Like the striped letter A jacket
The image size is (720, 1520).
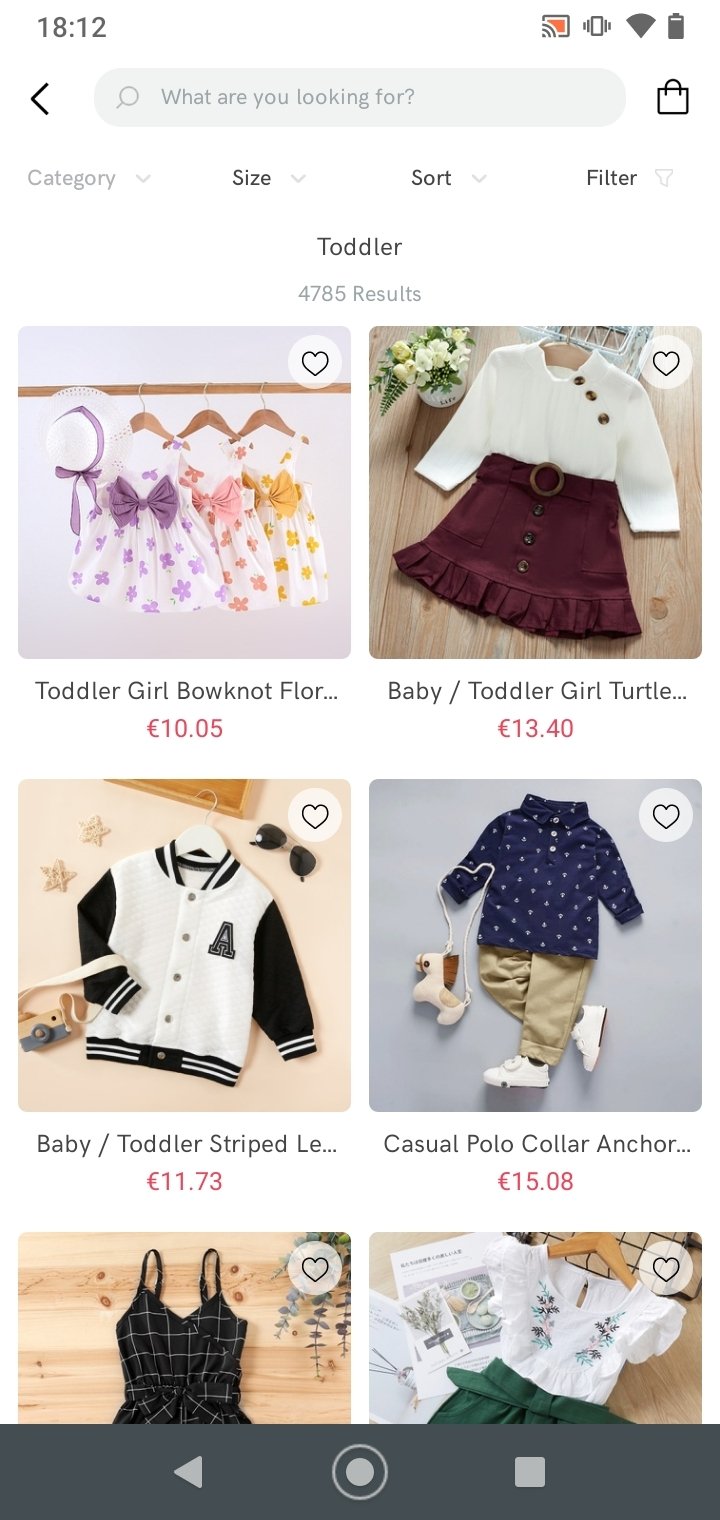point(315,816)
